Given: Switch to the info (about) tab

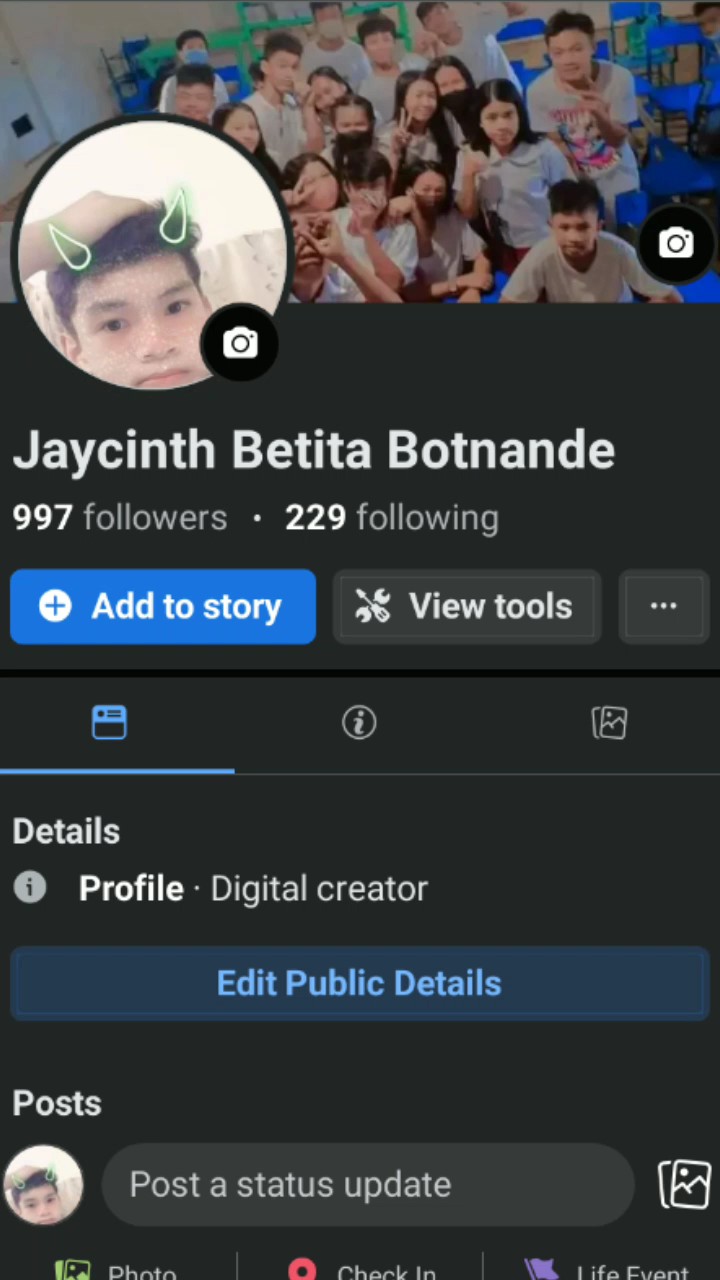Looking at the screenshot, I should pos(359,722).
